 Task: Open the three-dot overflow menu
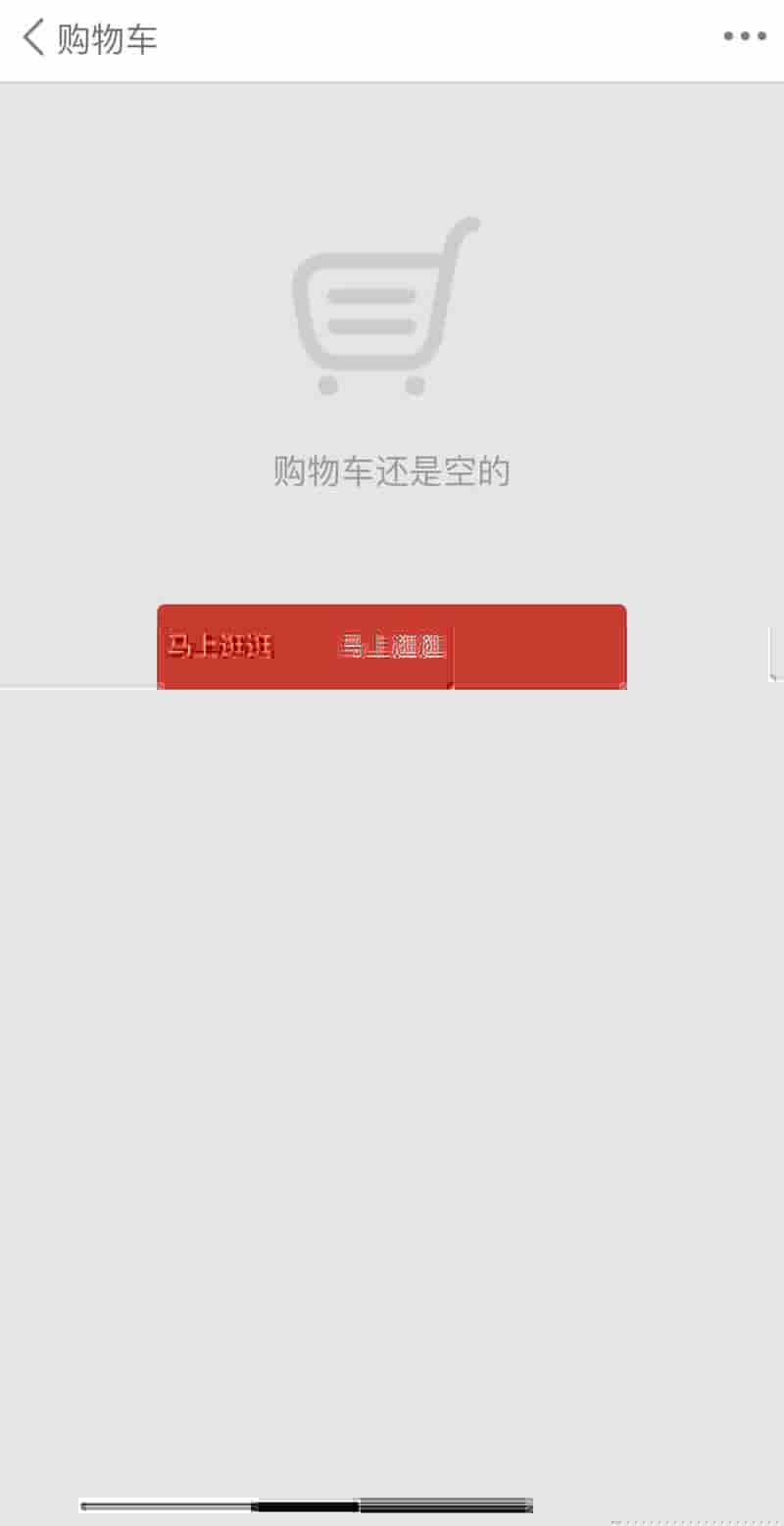pos(745,37)
